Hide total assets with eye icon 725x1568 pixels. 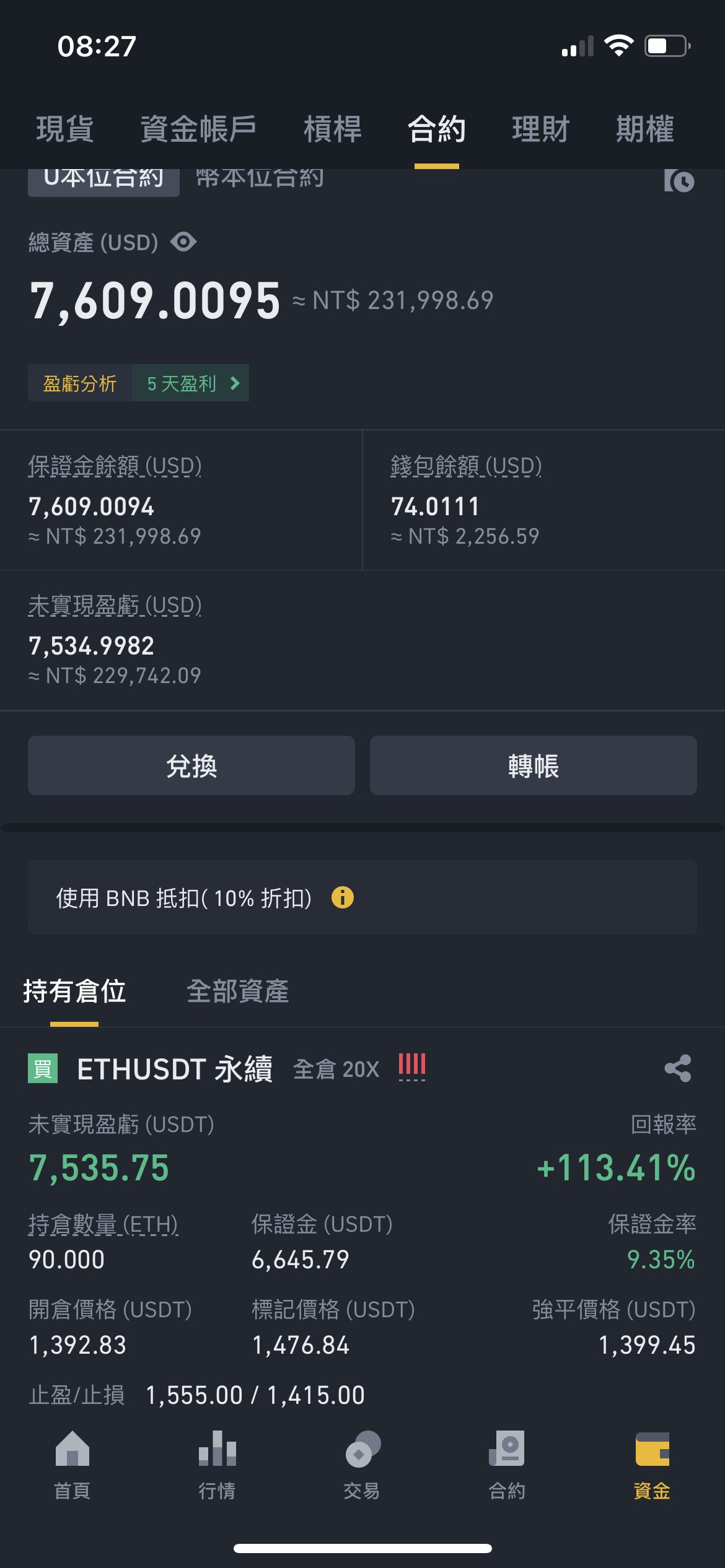point(183,242)
